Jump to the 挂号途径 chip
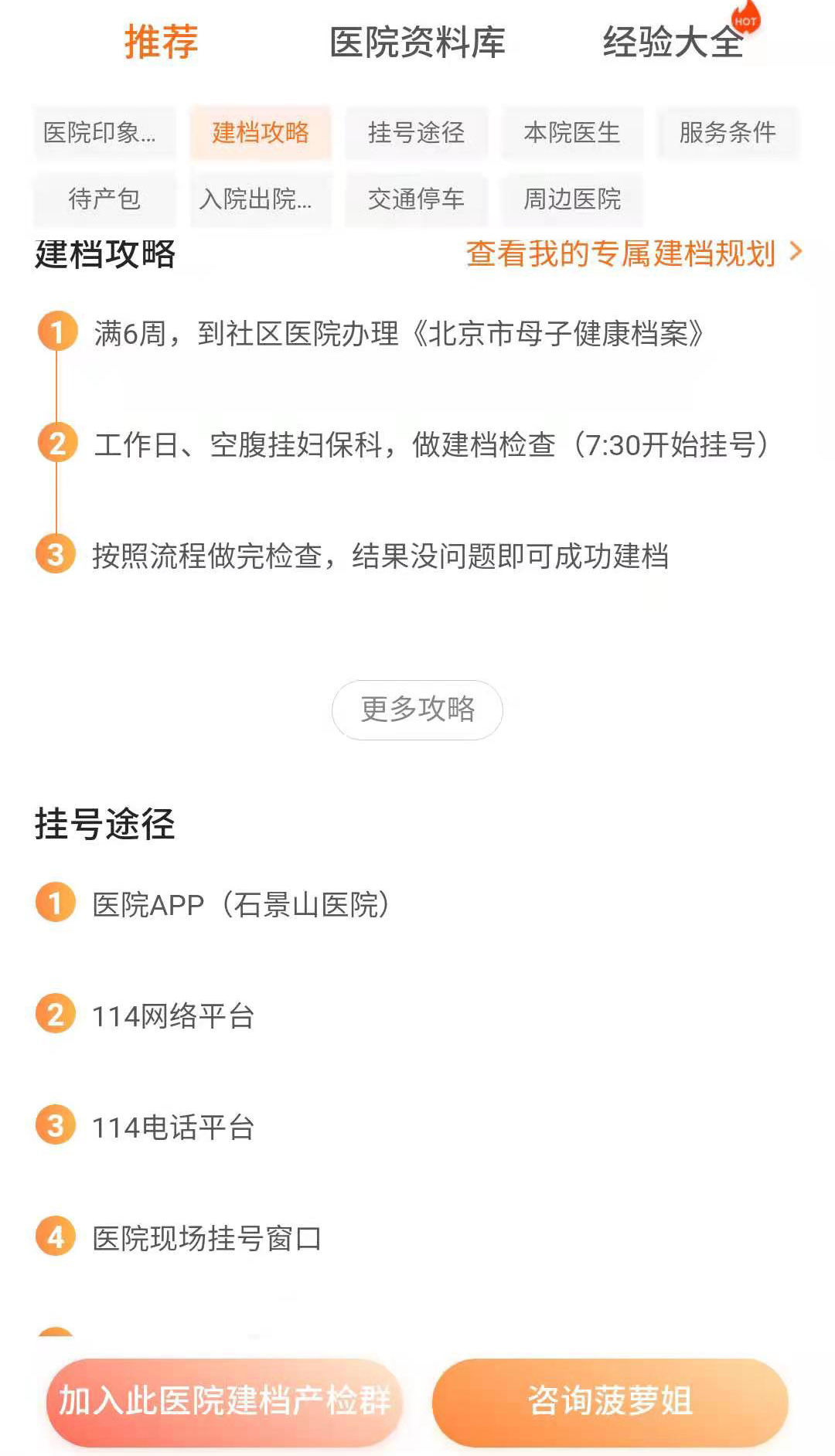835x1456 pixels. tap(416, 132)
